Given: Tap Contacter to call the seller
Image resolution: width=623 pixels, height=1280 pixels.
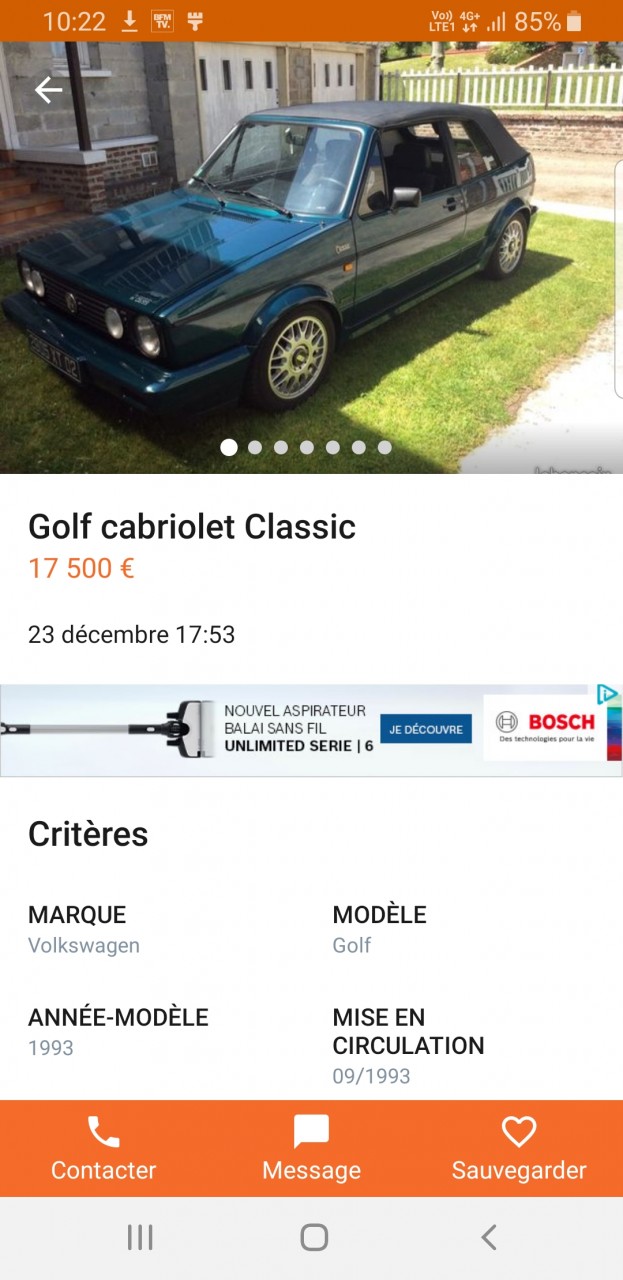Looking at the screenshot, I should (x=104, y=1148).
